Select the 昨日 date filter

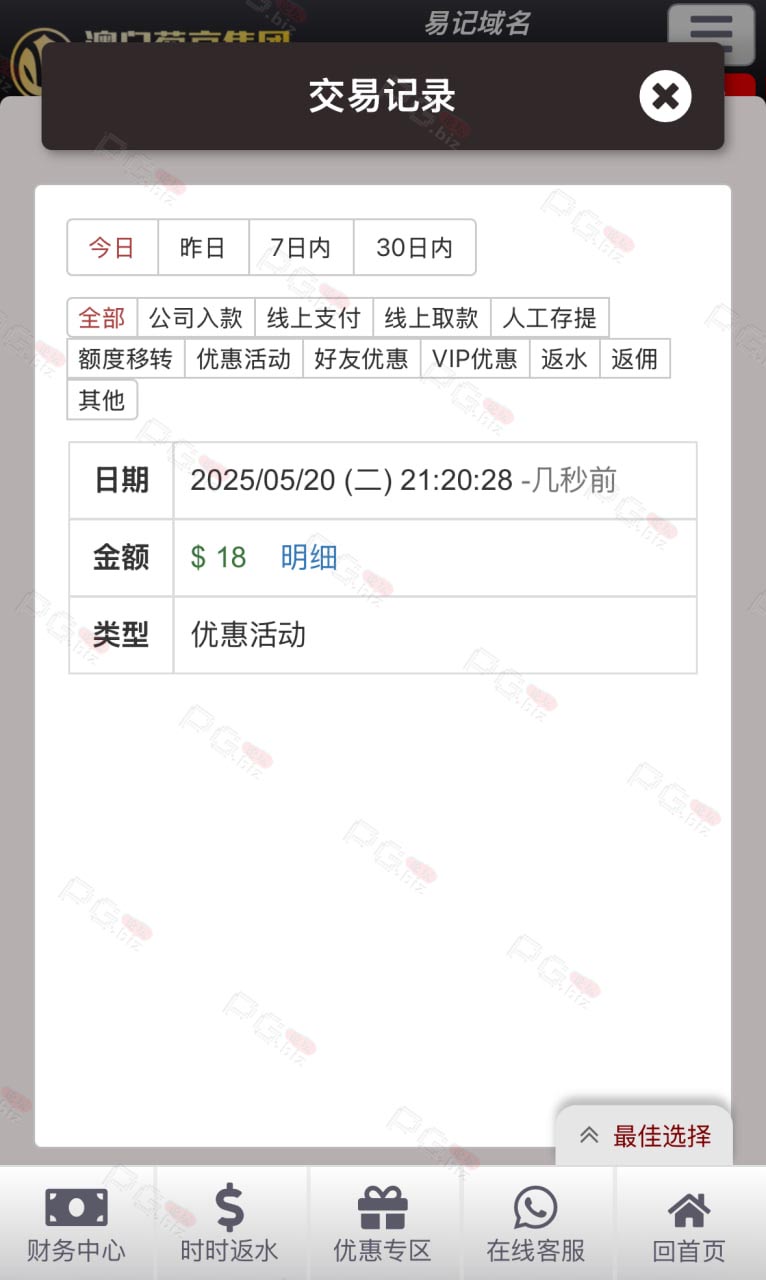coord(203,247)
